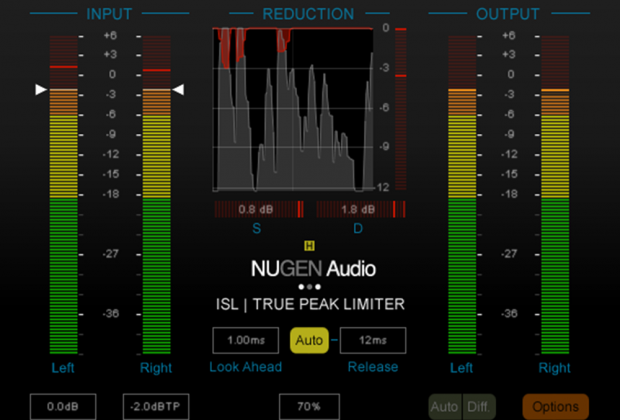620x420 pixels.
Task: Tap the right input threshold arrow marker
Action: (x=178, y=90)
